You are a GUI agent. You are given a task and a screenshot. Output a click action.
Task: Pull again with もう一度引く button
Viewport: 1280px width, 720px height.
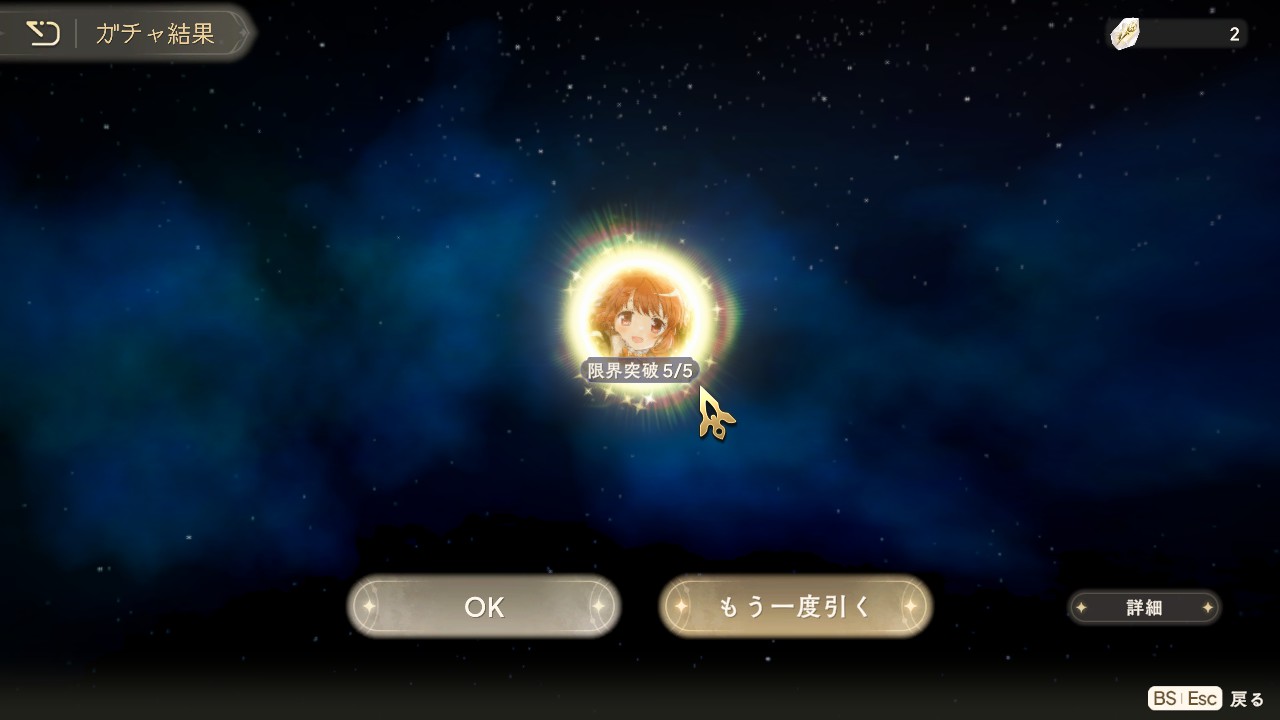tap(795, 607)
